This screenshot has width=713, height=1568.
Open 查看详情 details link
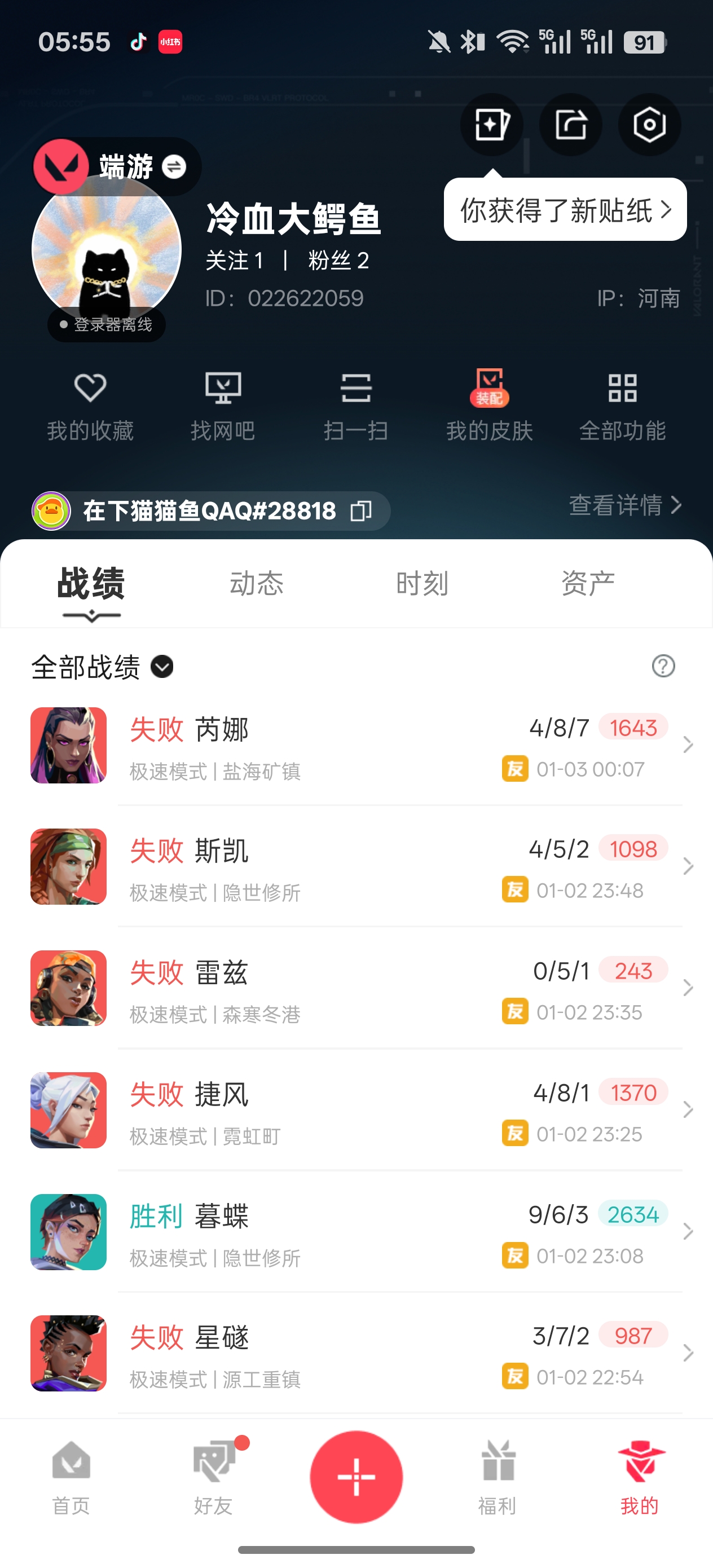(x=624, y=505)
